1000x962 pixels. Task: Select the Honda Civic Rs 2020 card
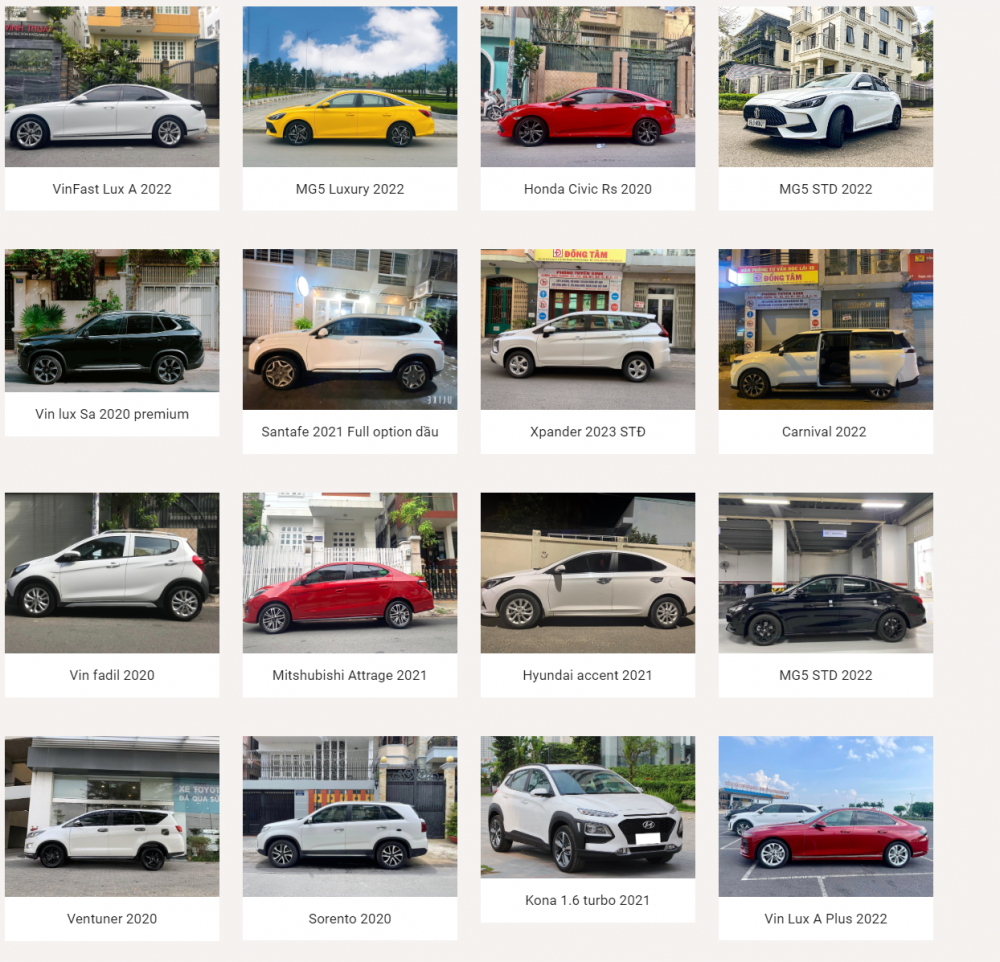[x=588, y=108]
